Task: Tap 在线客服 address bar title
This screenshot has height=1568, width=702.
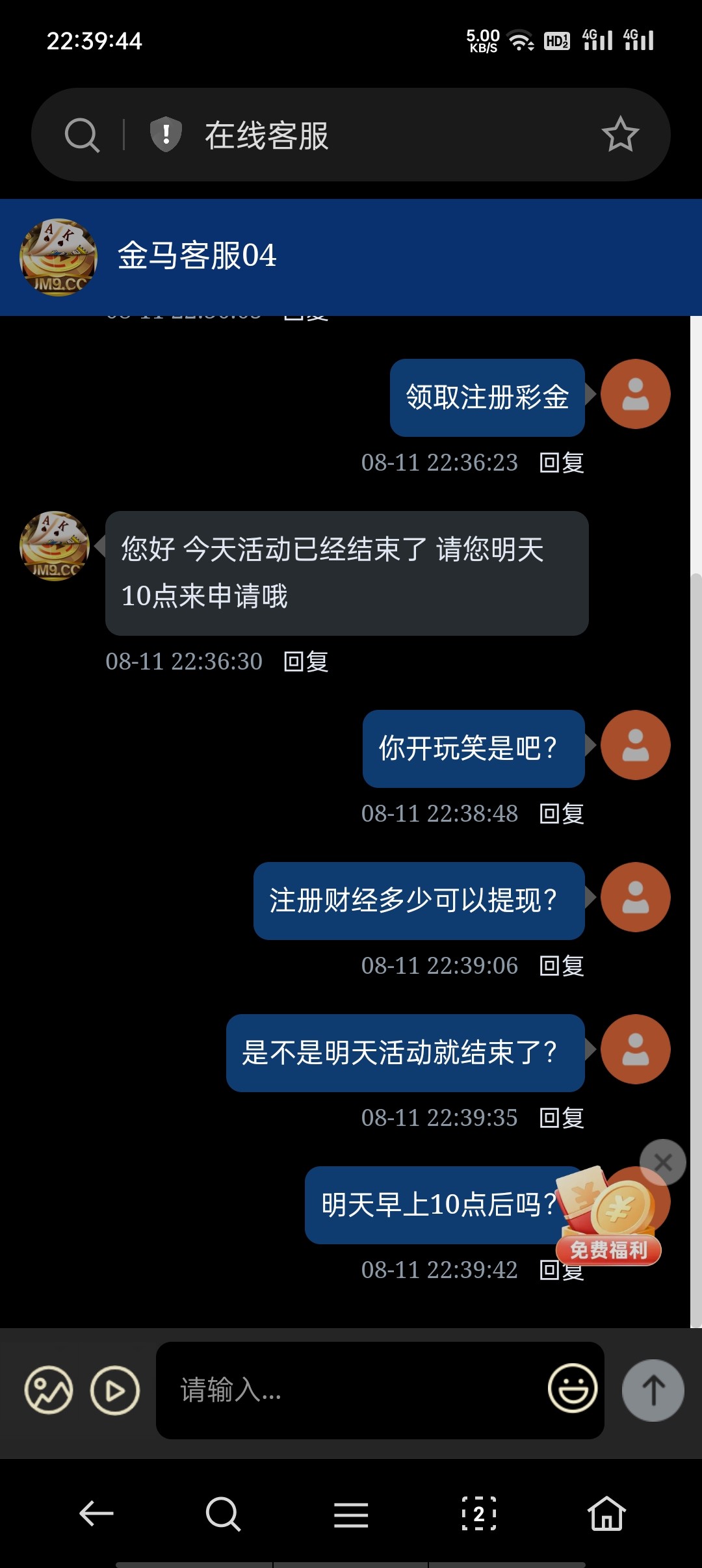Action: [x=266, y=135]
